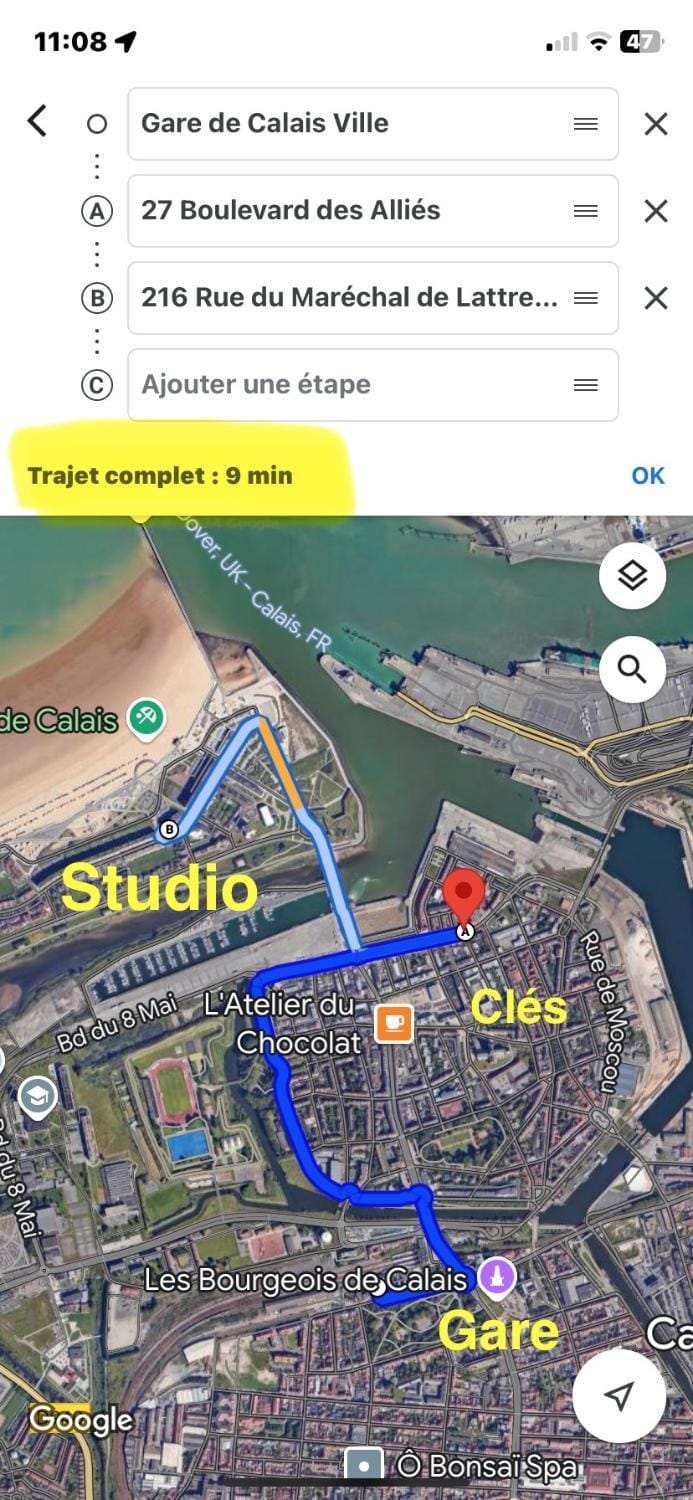Open the L'Atelier du Chocolat place marker

[394, 1023]
